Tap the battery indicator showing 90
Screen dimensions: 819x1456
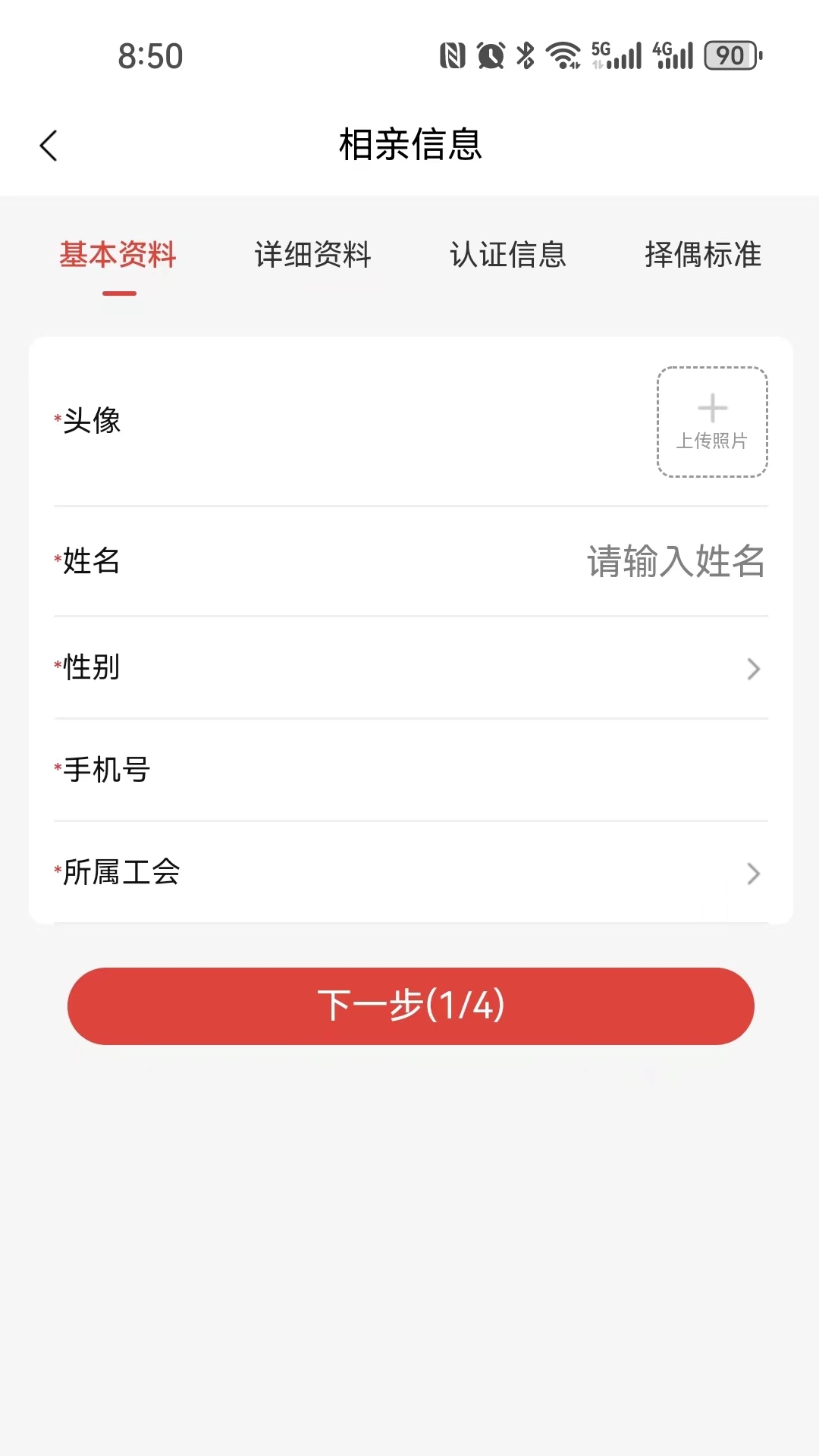[x=730, y=55]
